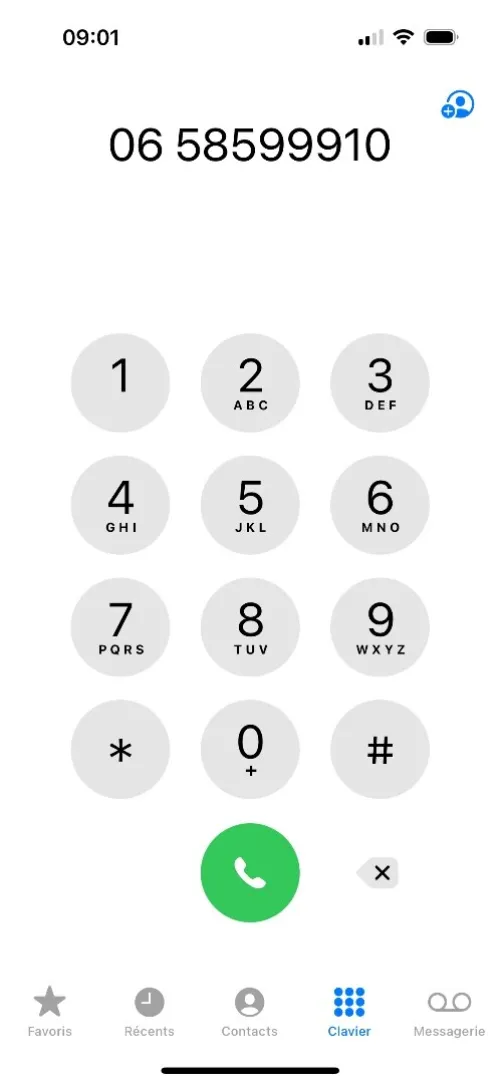The image size is (500, 1084).
Task: Call the number with the green phone button
Action: (250, 872)
